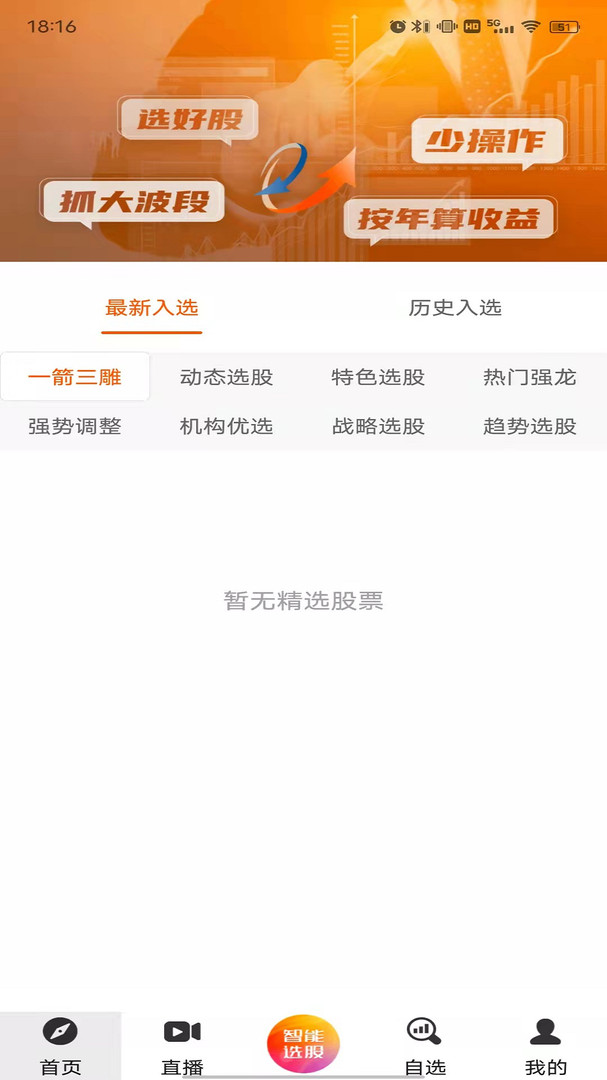This screenshot has height=1080, width=607.
Task: Select the 一箭三雕 category
Action: [x=75, y=377]
